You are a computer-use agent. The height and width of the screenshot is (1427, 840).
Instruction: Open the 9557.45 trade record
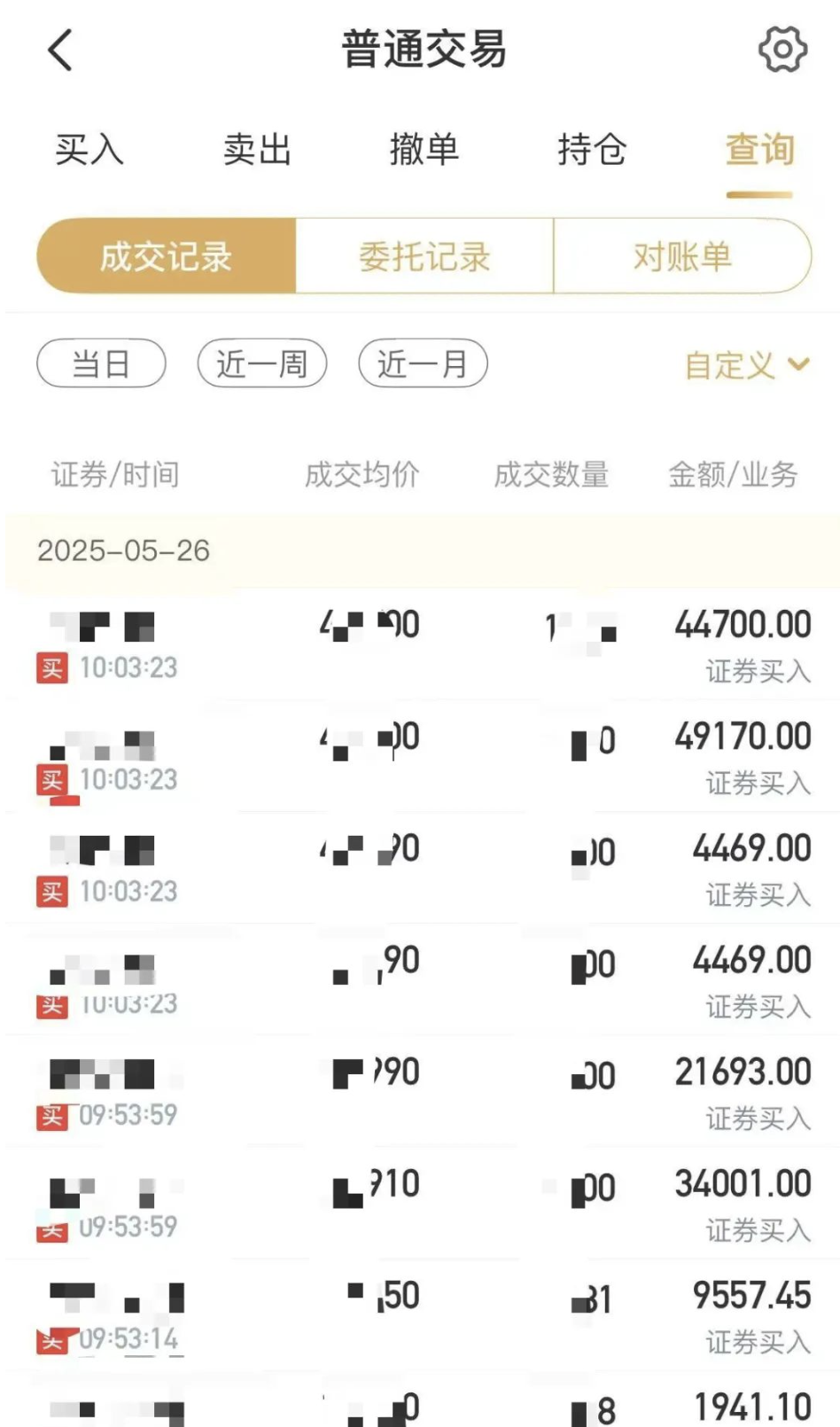coord(424,1315)
